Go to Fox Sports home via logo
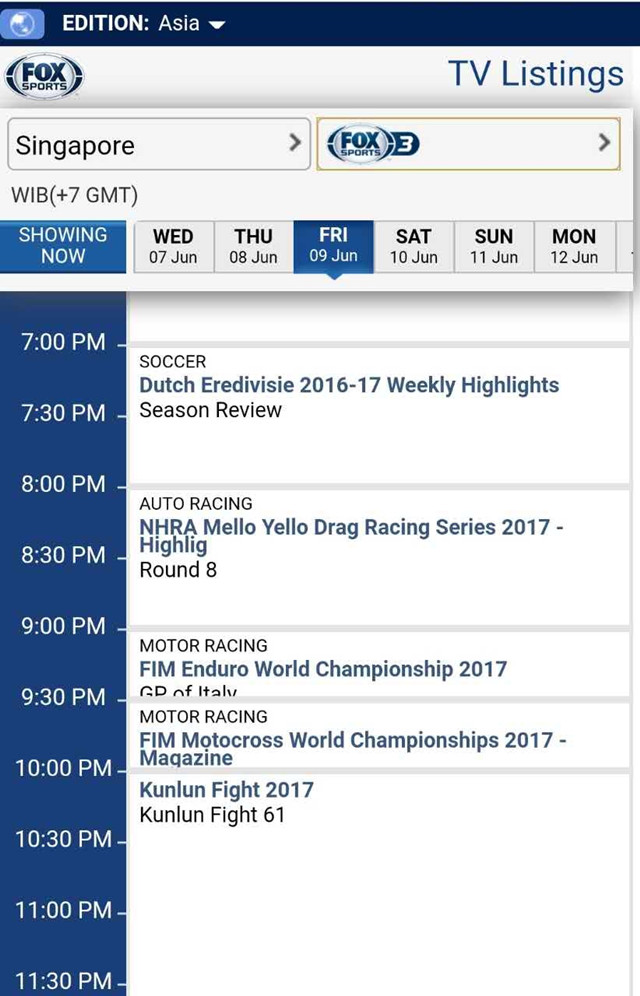 pos(44,77)
